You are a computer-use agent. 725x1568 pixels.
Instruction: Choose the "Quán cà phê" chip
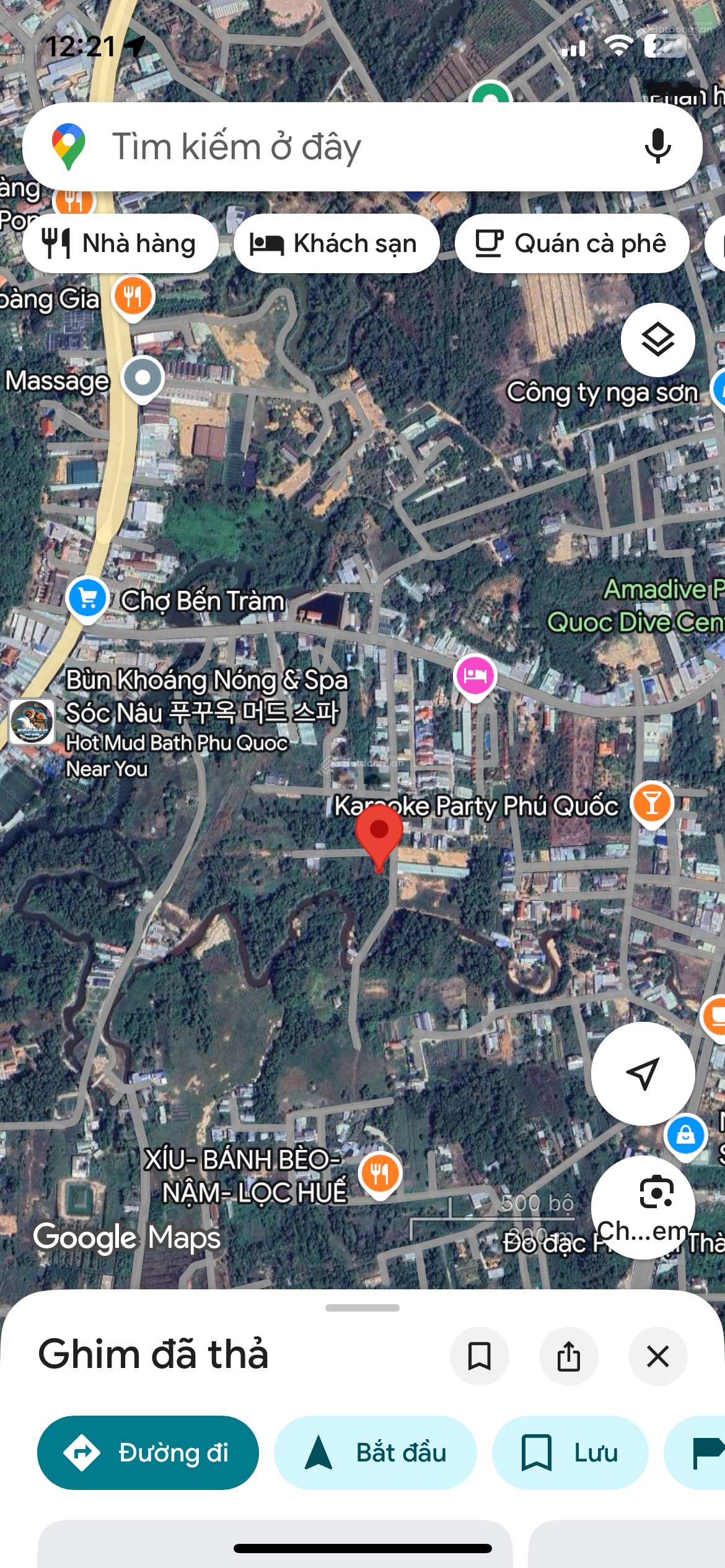pos(571,243)
